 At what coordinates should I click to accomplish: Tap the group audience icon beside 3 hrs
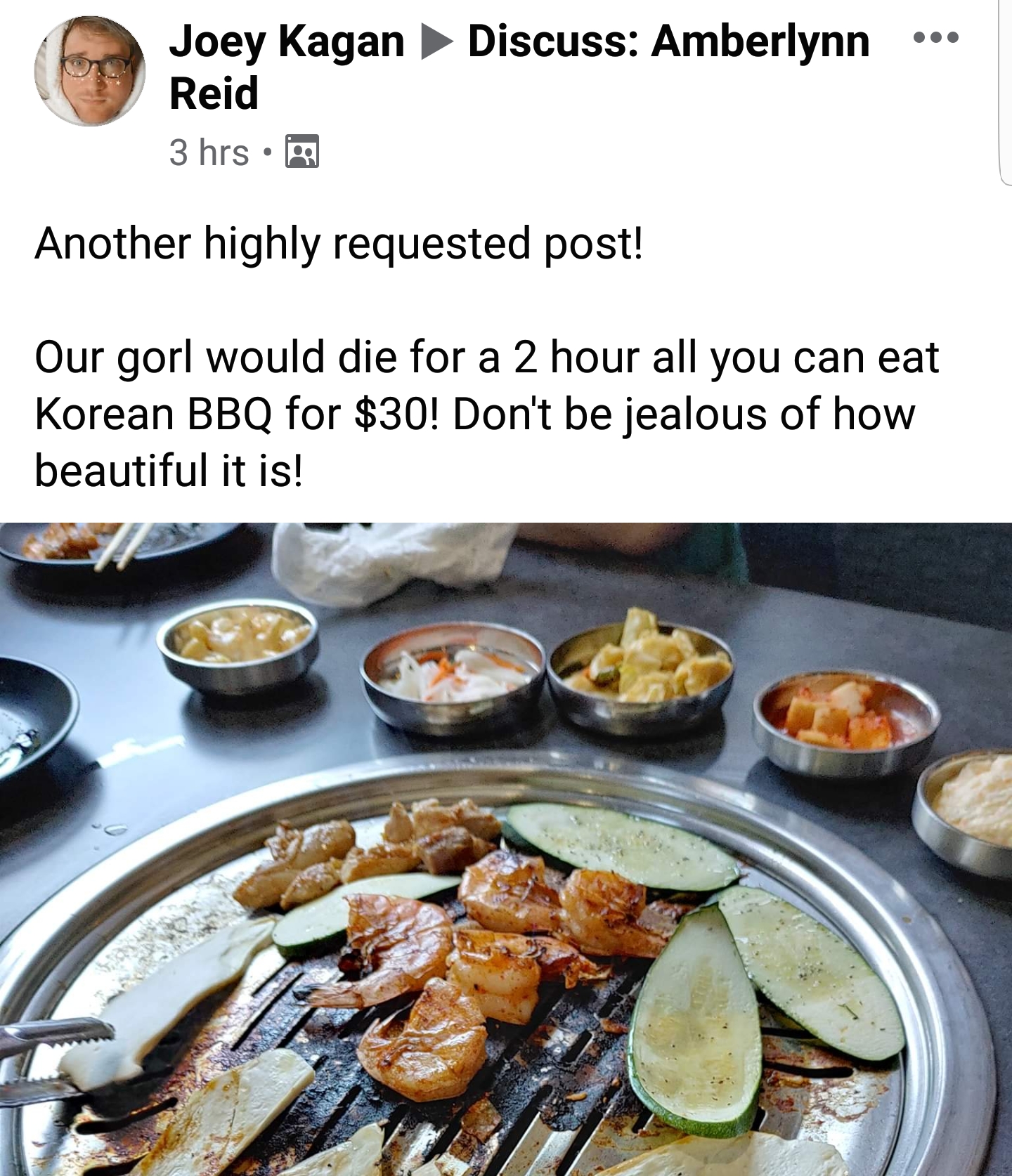[x=302, y=152]
